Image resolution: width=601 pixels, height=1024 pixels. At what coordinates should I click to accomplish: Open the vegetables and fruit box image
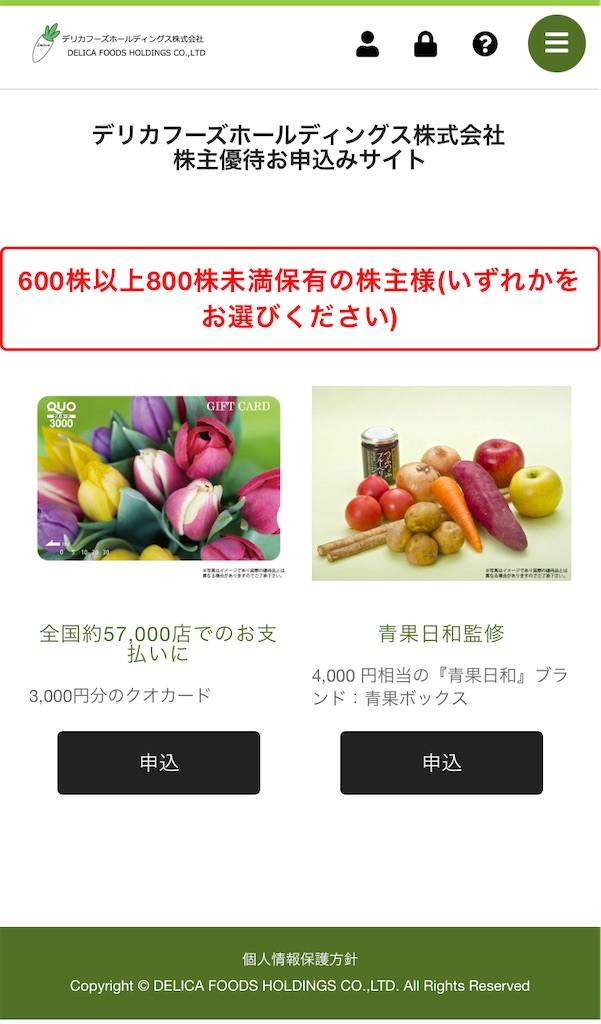tap(442, 483)
